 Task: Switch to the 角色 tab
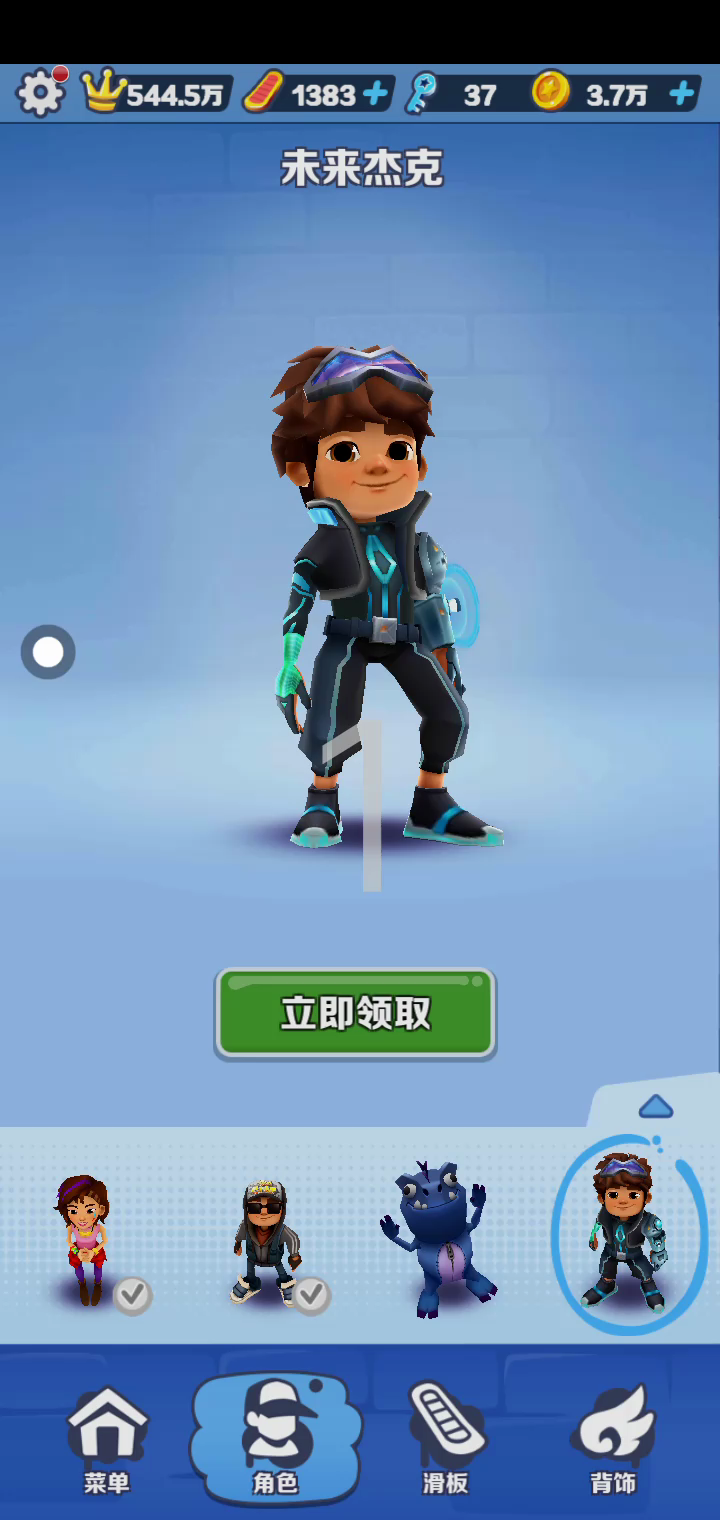(x=275, y=1440)
